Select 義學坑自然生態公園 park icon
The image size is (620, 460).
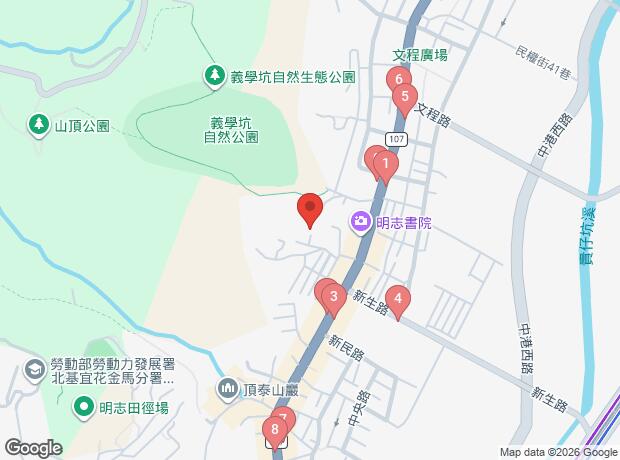[214, 74]
